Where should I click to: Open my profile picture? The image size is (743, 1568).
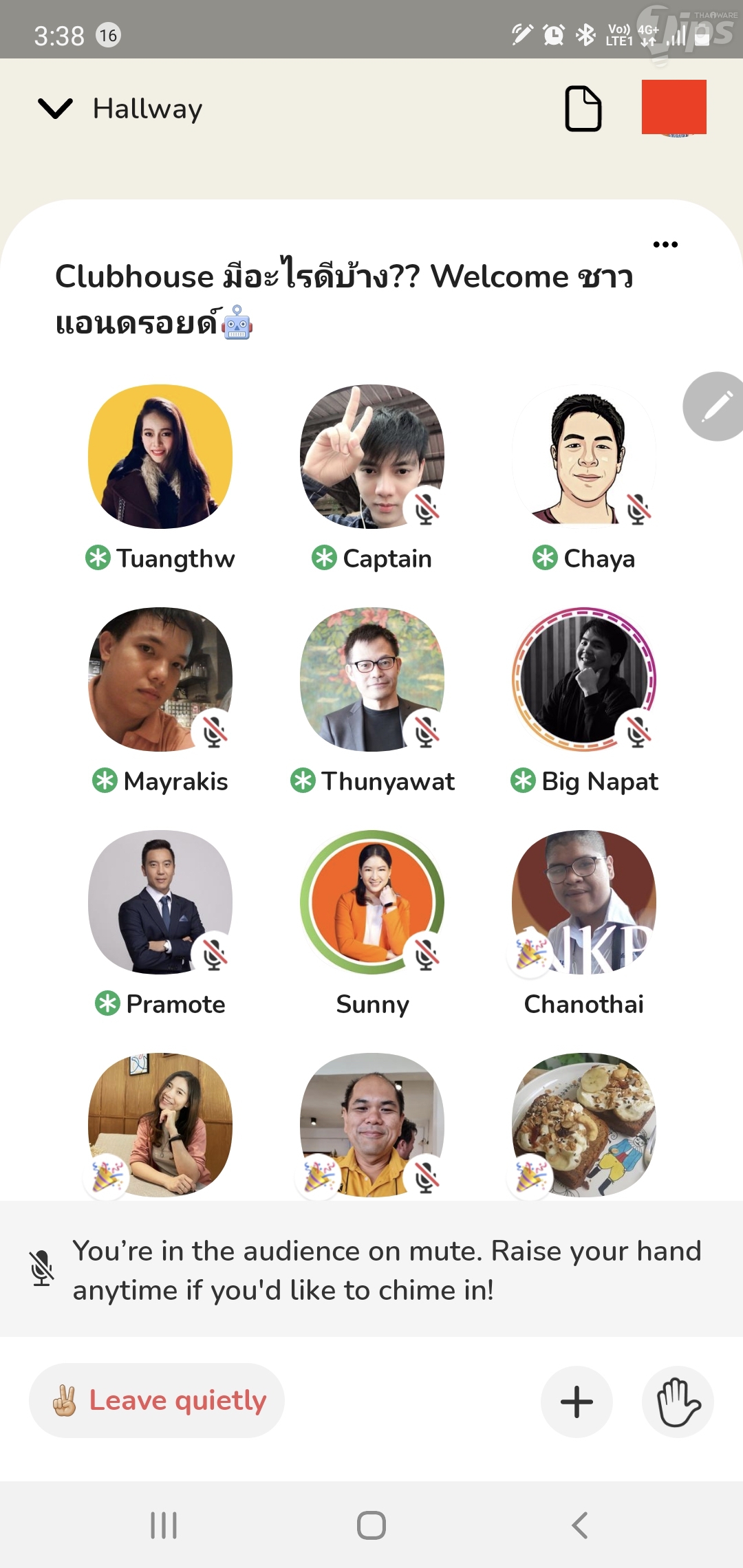[x=674, y=107]
